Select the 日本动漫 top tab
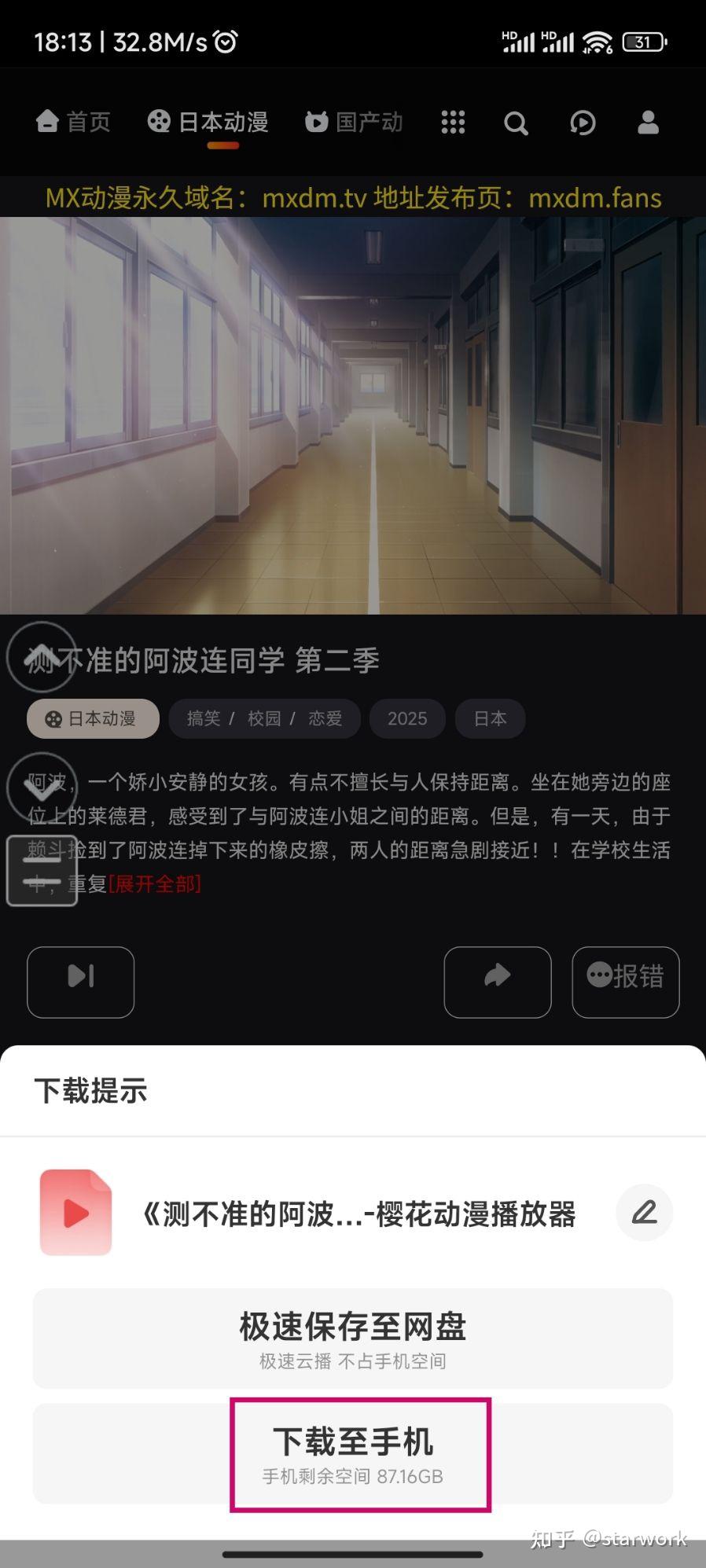Image resolution: width=706 pixels, height=1568 pixels. click(x=208, y=122)
